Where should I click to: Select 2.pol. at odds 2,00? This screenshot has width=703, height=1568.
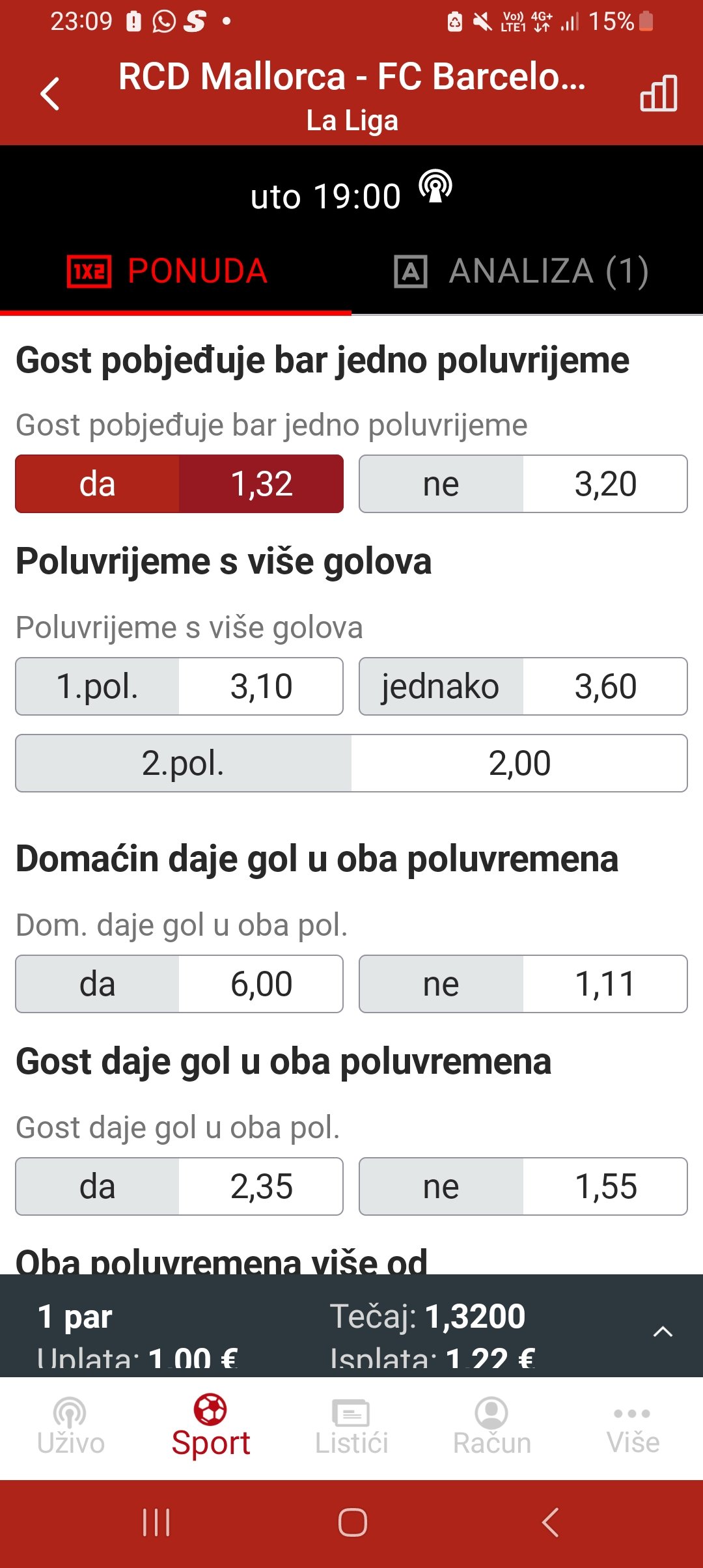click(351, 763)
